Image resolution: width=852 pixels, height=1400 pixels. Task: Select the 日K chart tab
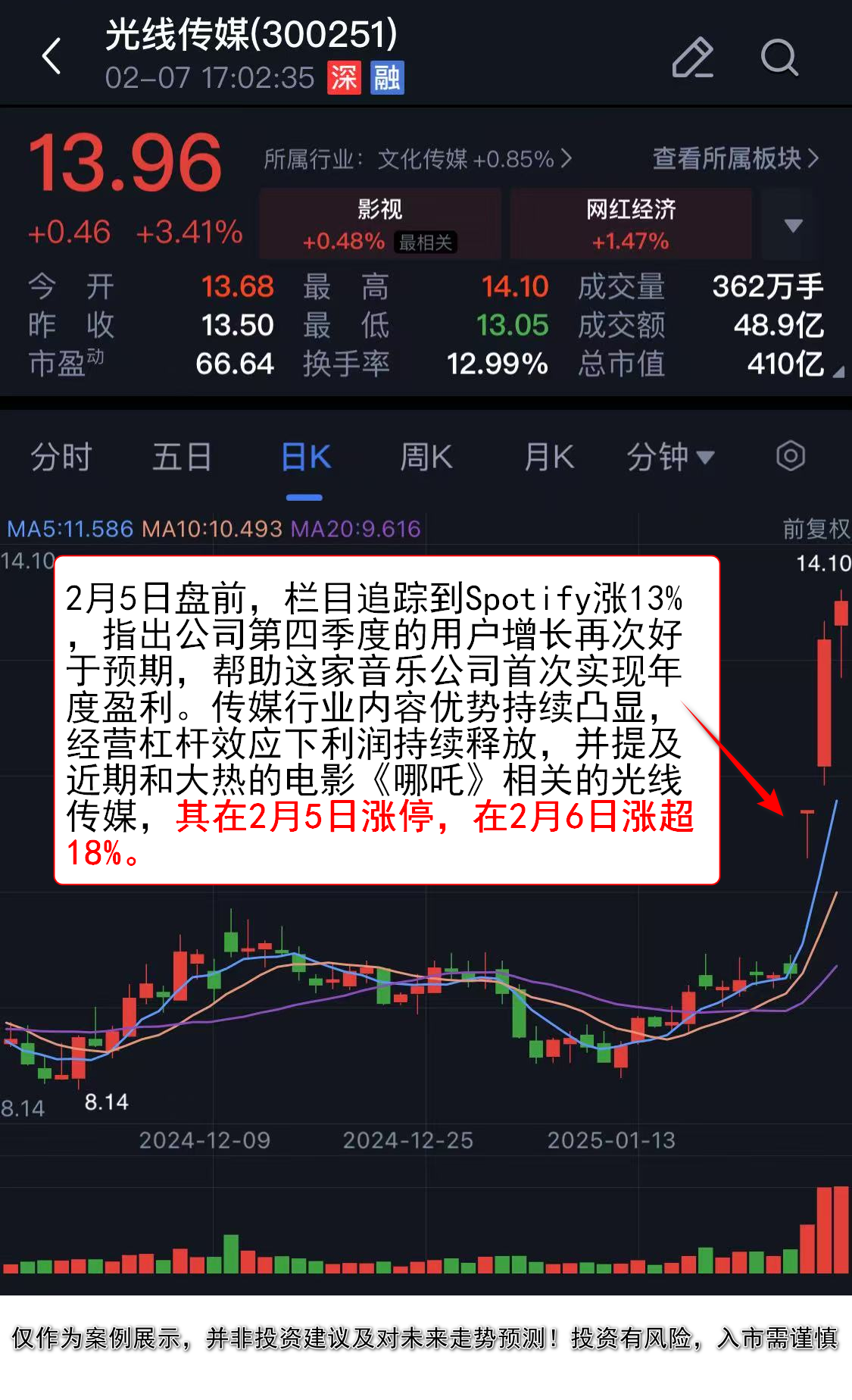tap(305, 458)
